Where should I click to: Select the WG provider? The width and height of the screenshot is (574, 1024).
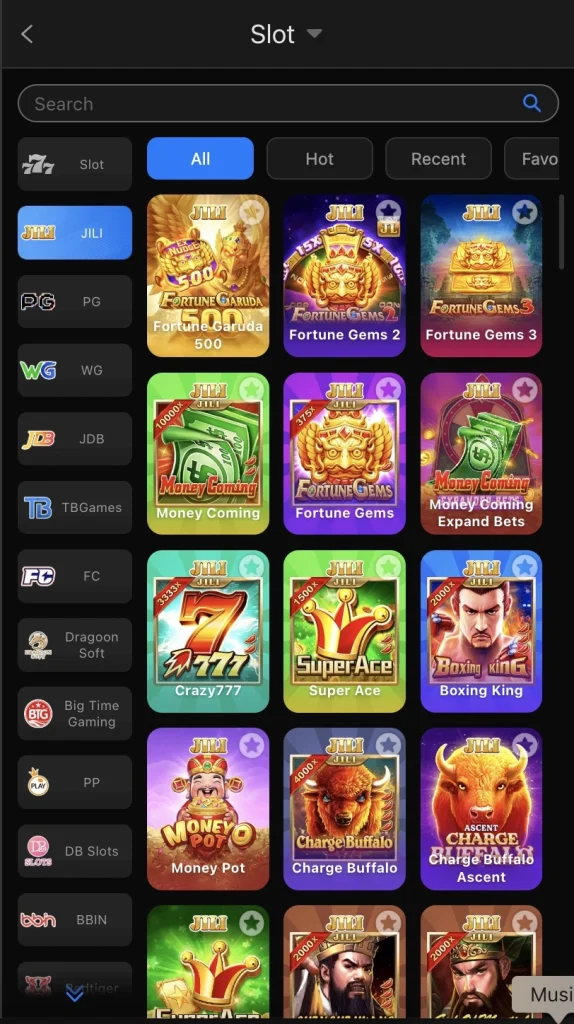[74, 370]
